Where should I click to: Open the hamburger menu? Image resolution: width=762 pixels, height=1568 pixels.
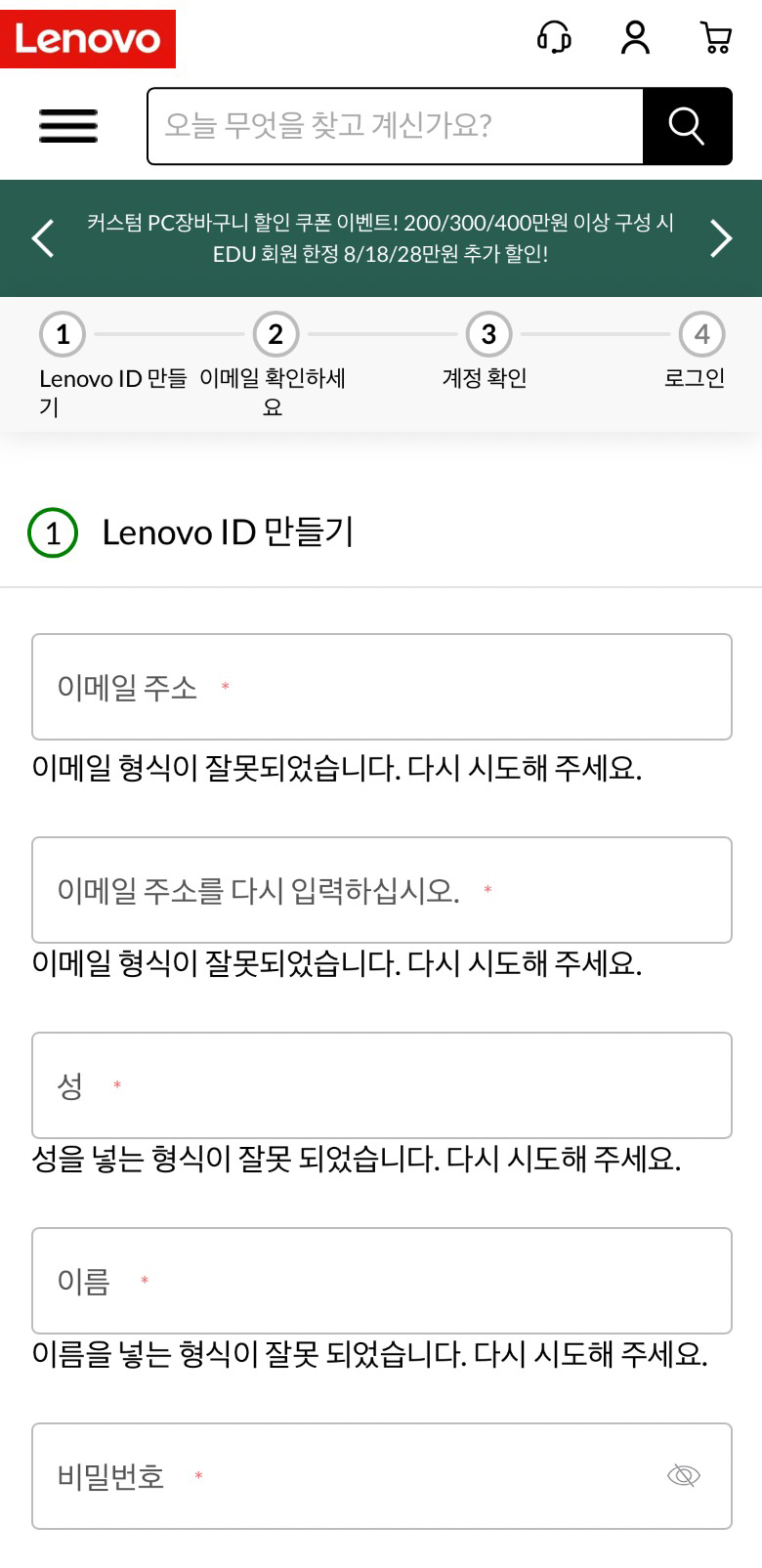pyautogui.click(x=68, y=126)
